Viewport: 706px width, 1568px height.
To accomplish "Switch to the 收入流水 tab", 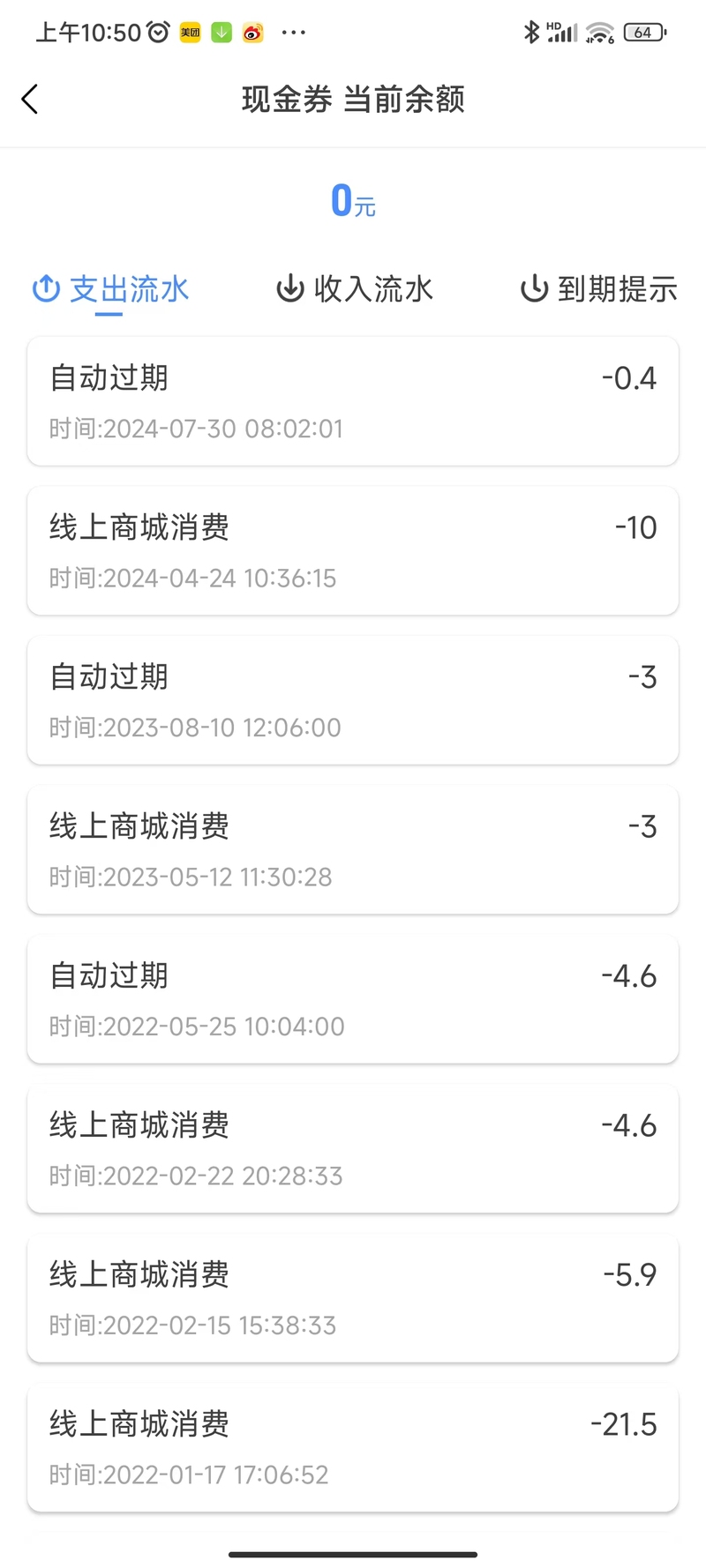I will (x=355, y=289).
